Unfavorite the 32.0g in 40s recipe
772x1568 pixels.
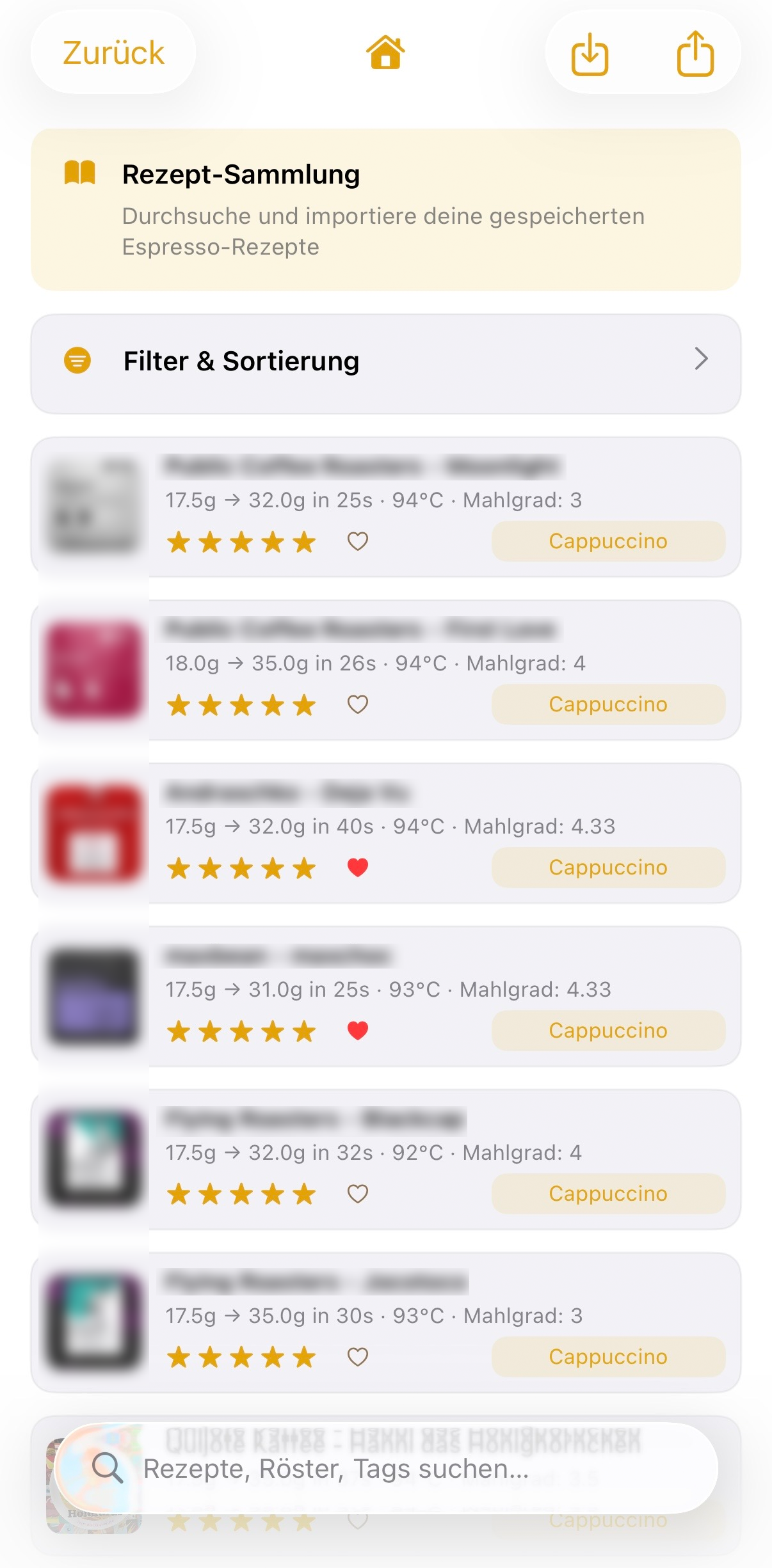click(358, 867)
